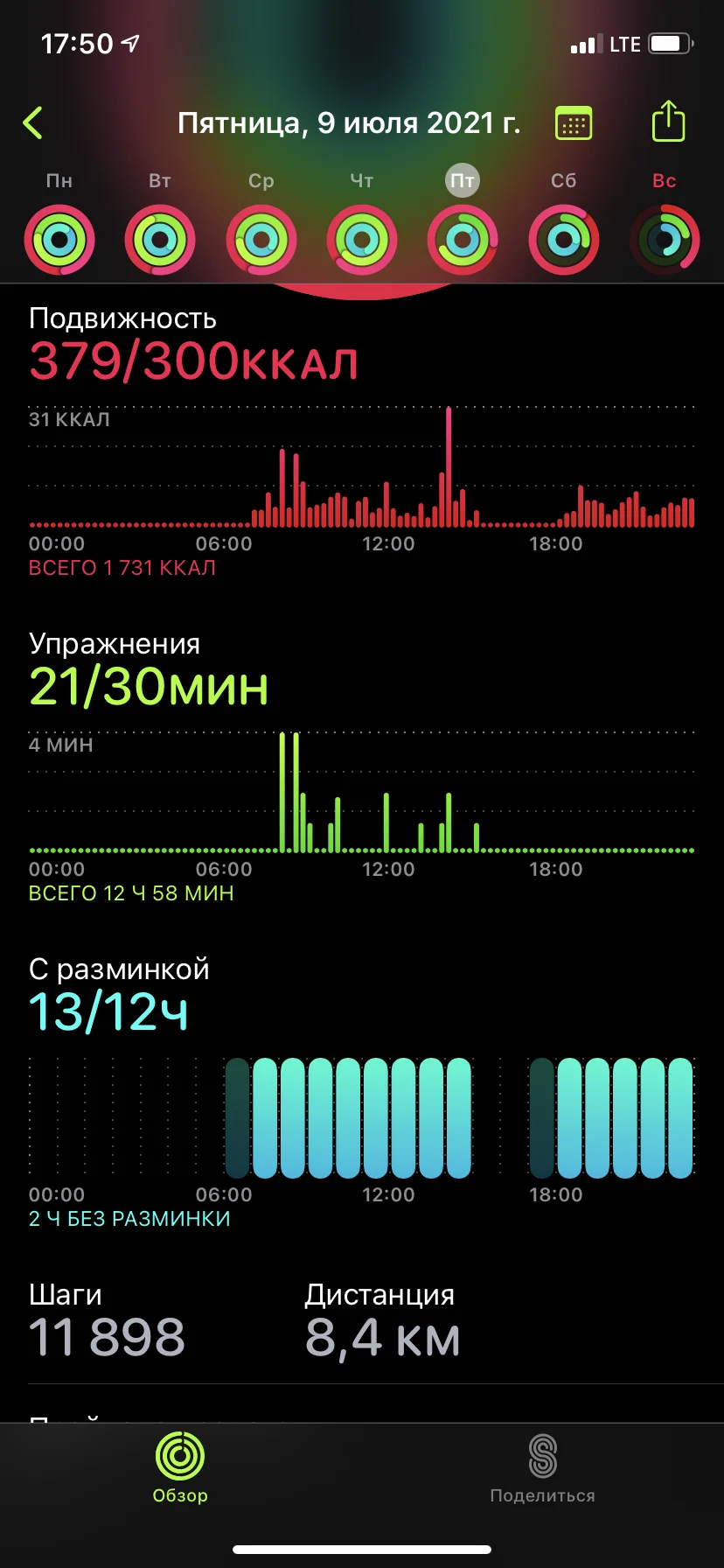Switch to the Поделиться tab
The height and width of the screenshot is (1568, 724).
pyautogui.click(x=542, y=1467)
